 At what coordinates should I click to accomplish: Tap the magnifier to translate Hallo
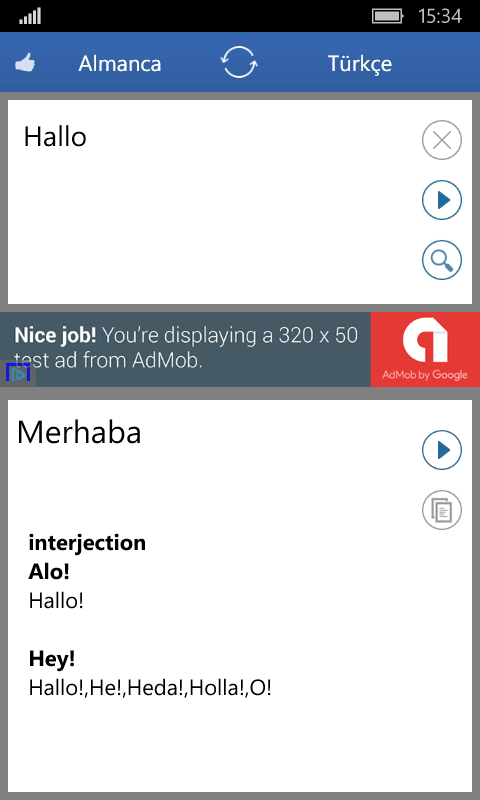[442, 260]
